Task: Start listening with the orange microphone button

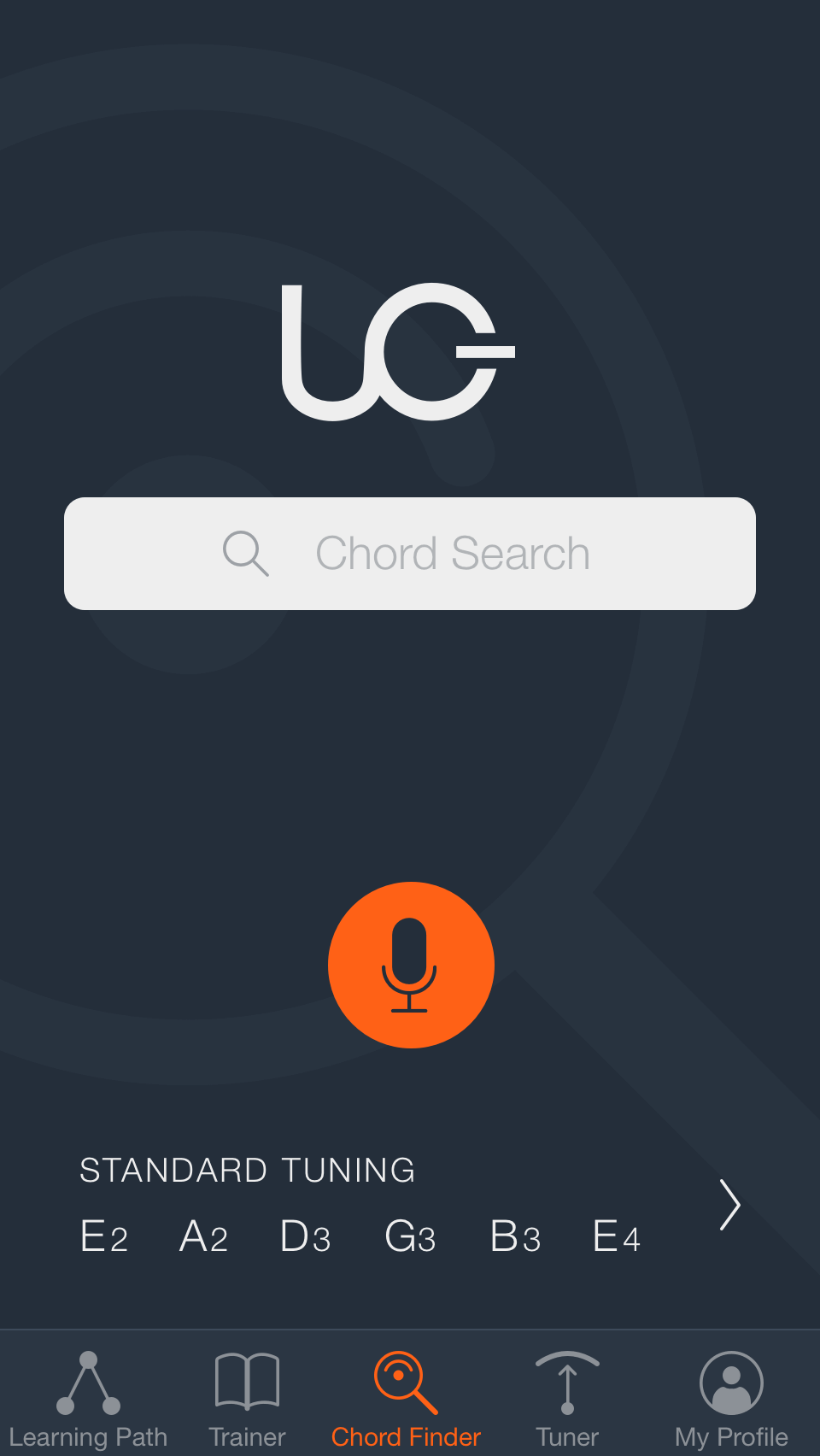Action: [411, 965]
